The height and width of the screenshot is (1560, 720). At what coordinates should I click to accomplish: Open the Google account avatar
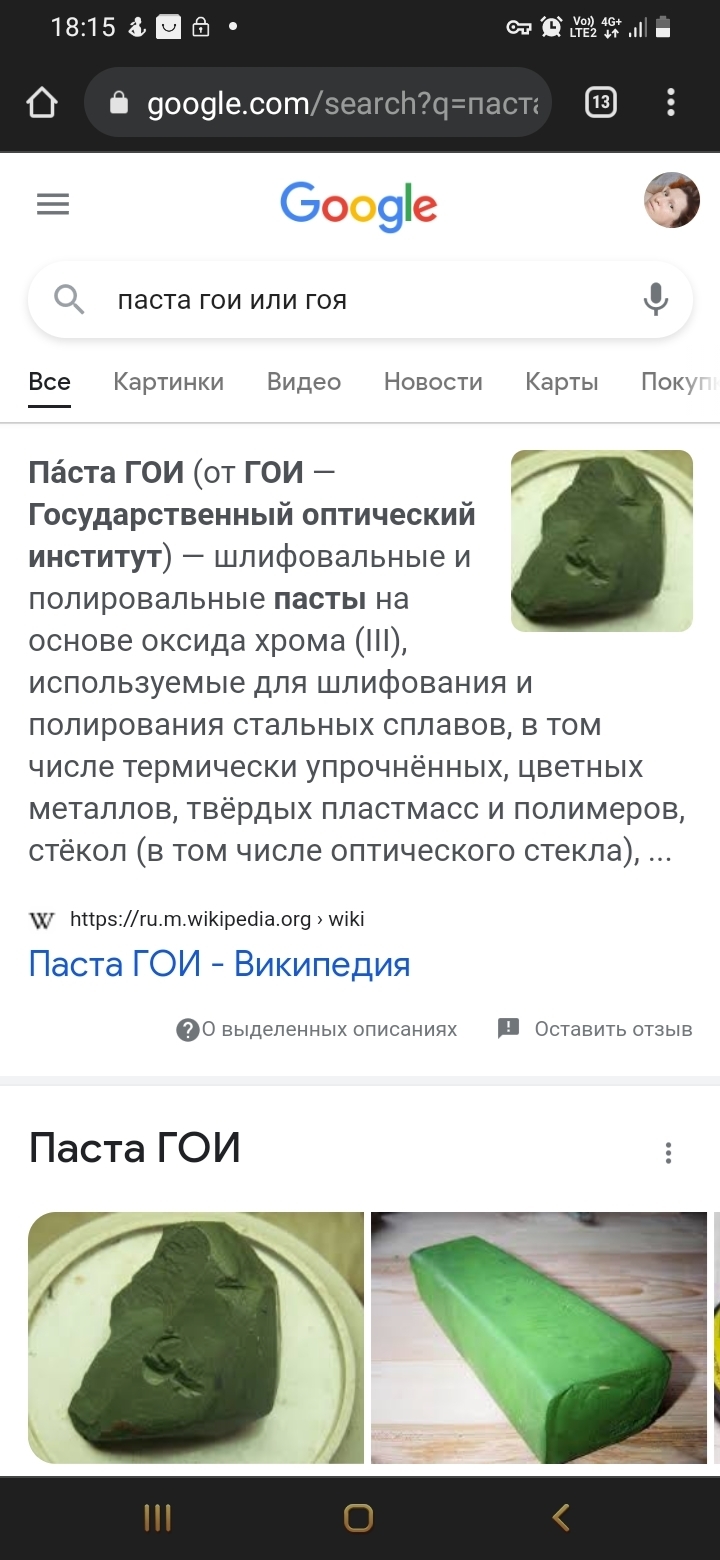[x=671, y=200]
